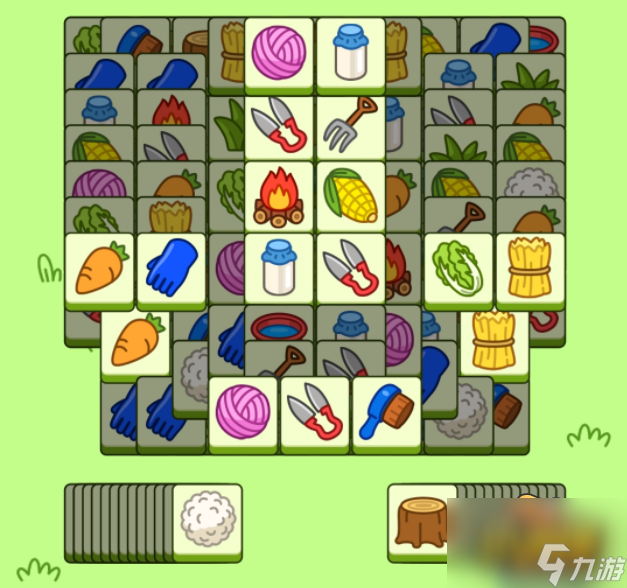627x588 pixels.
Task: Tap the blue brush tile
Action: tap(387, 411)
